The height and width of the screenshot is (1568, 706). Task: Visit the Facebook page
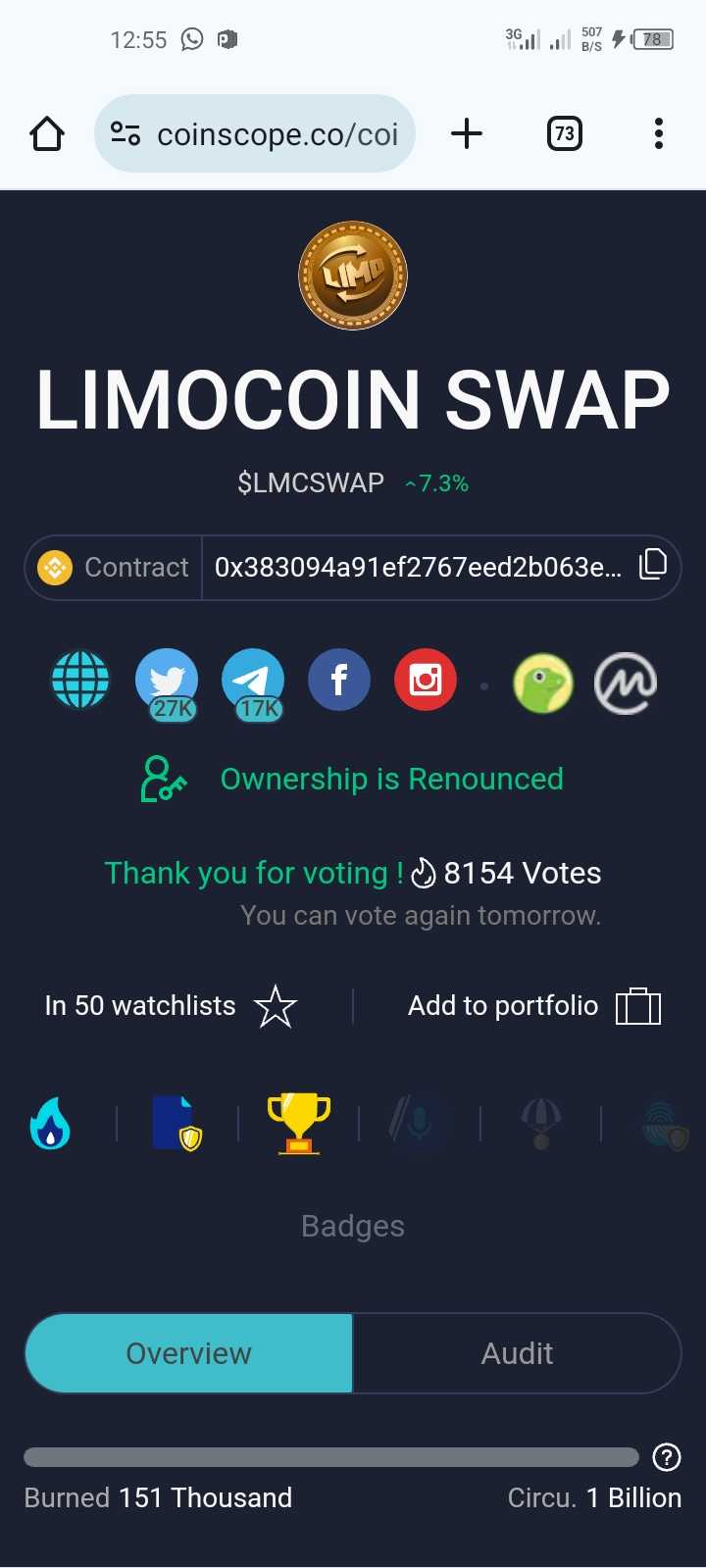339,680
